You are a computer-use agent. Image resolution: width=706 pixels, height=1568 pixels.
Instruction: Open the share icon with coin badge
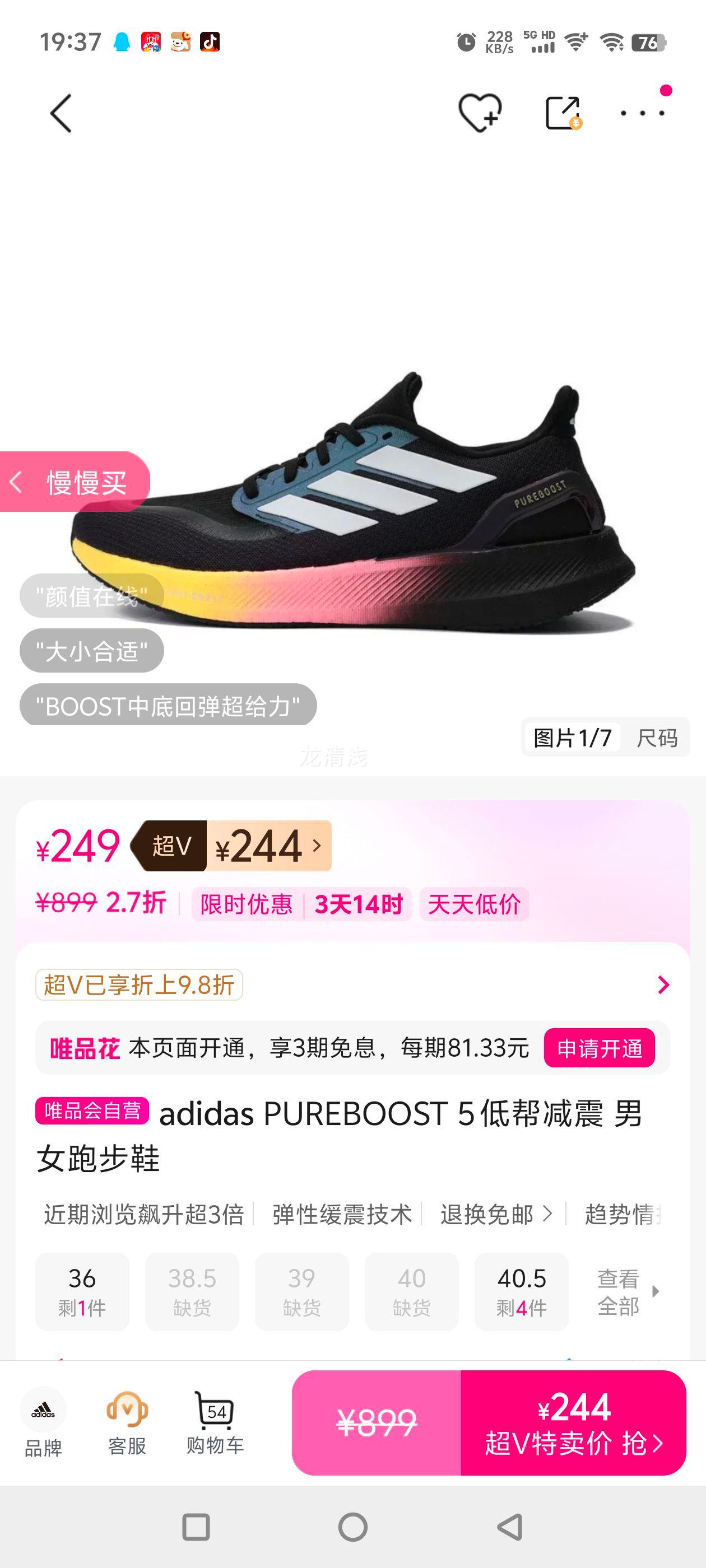tap(565, 111)
